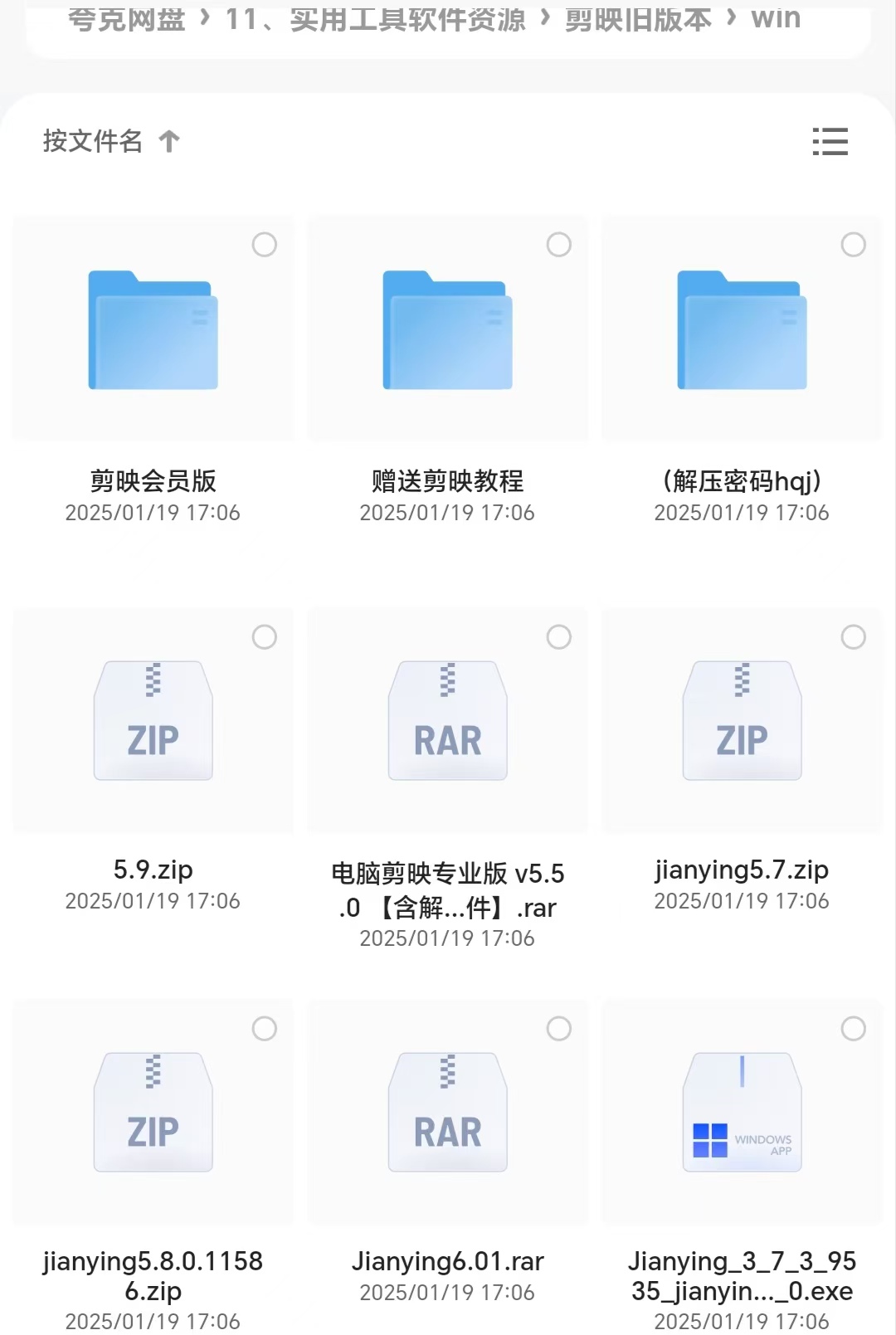Viewport: 896px width, 1335px height.
Task: Open jianying5.8.0.11586.zip file
Action: (153, 1113)
